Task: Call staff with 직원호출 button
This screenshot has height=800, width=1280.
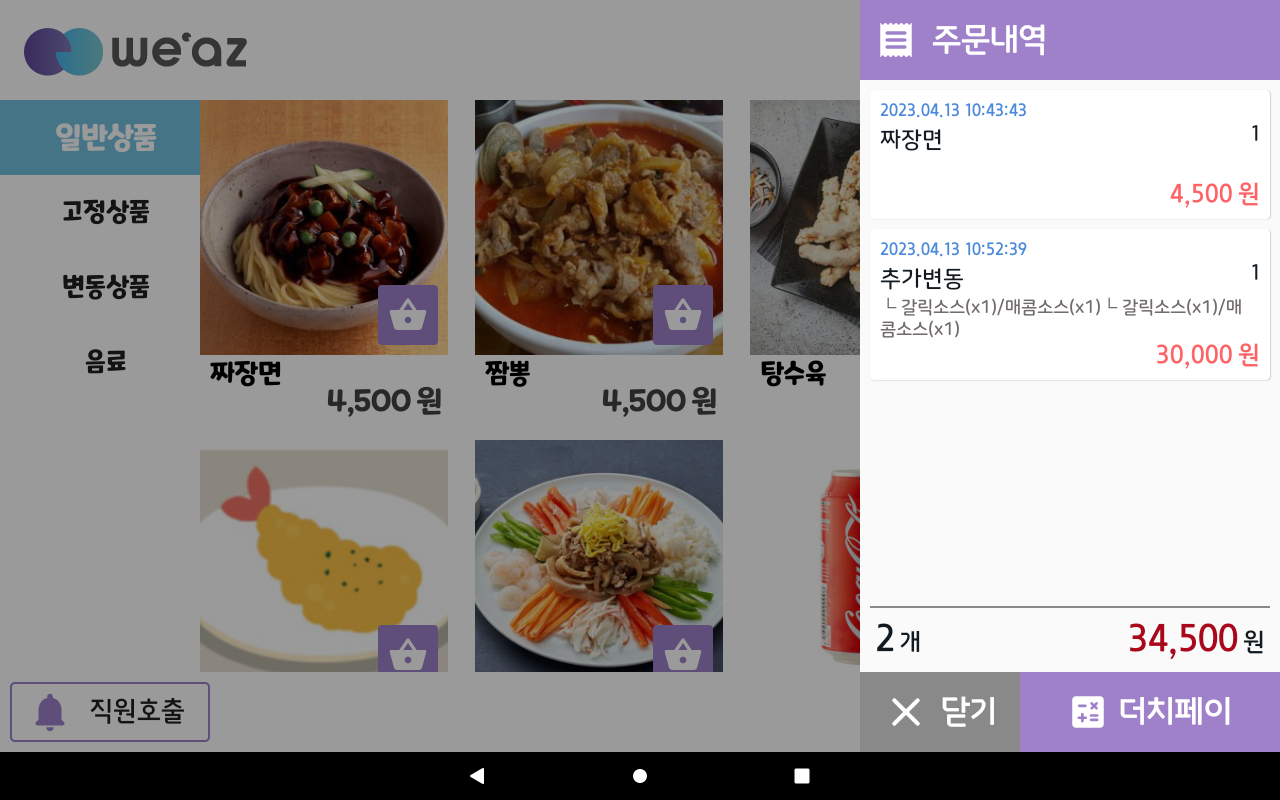Action: (110, 712)
